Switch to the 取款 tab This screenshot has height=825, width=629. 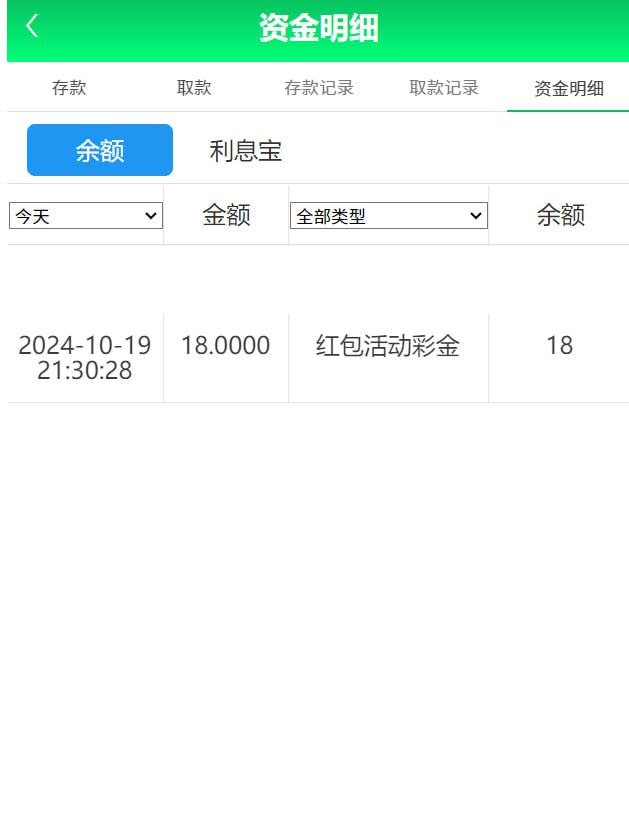(x=194, y=88)
